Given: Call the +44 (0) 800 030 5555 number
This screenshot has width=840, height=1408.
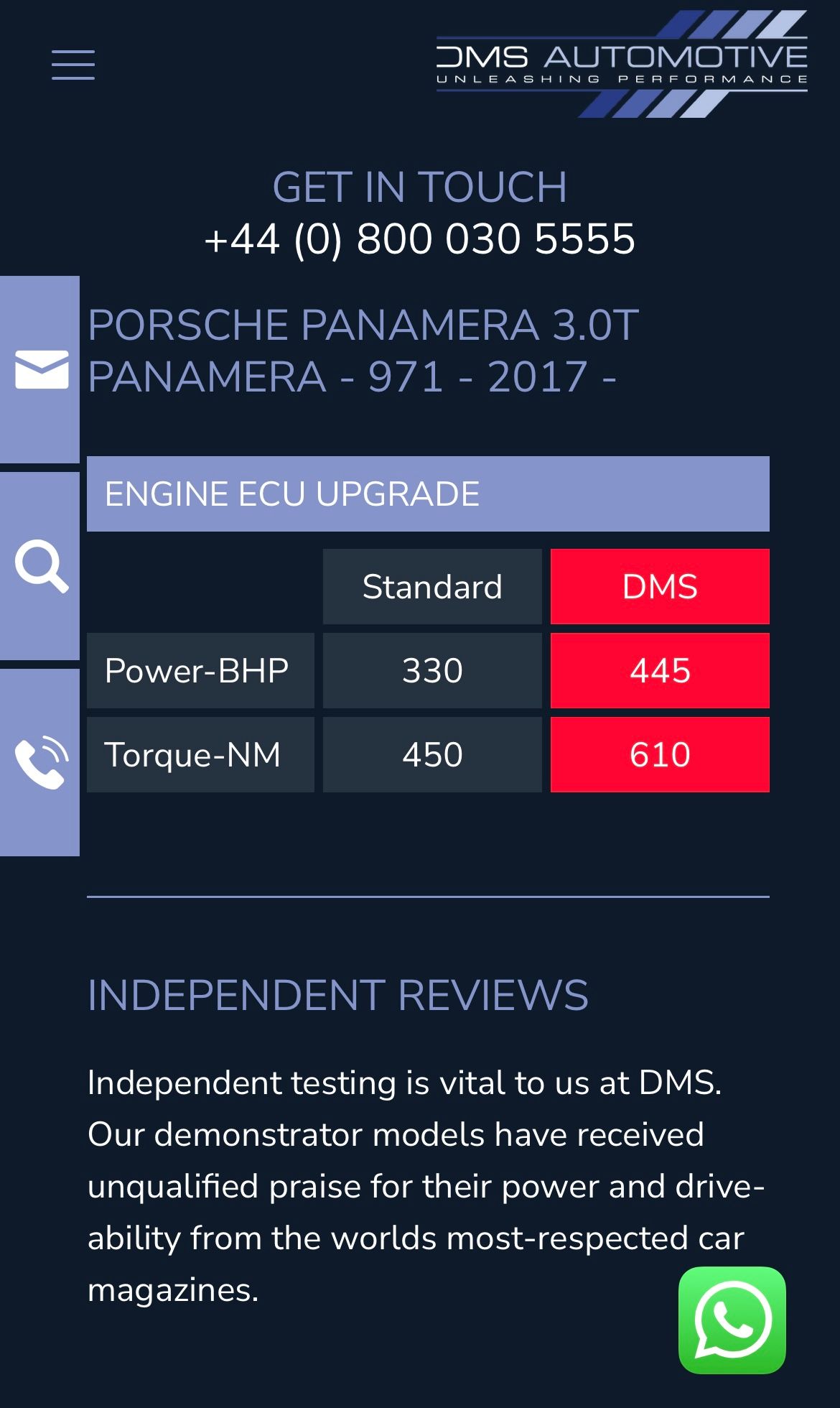Looking at the screenshot, I should tap(420, 238).
